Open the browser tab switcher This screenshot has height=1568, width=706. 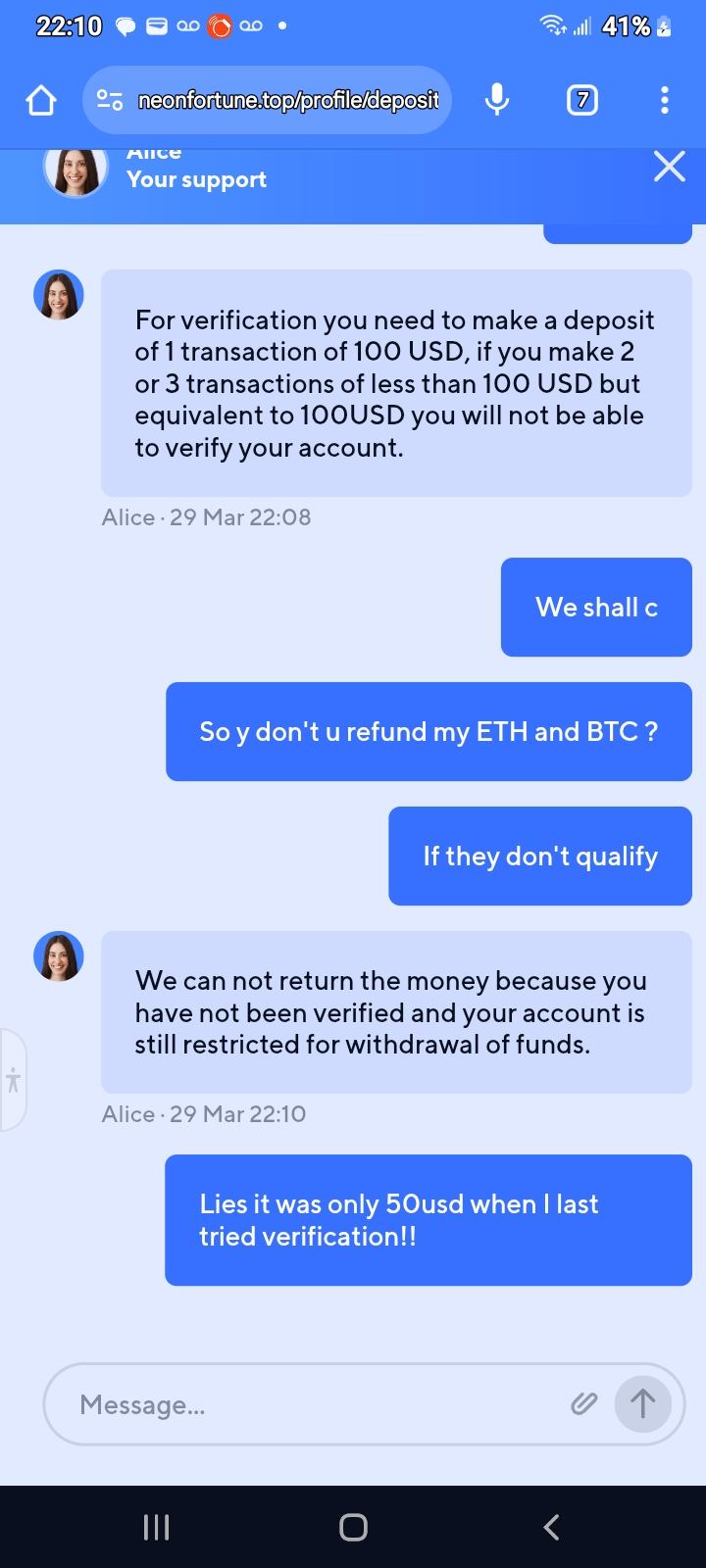point(582,100)
